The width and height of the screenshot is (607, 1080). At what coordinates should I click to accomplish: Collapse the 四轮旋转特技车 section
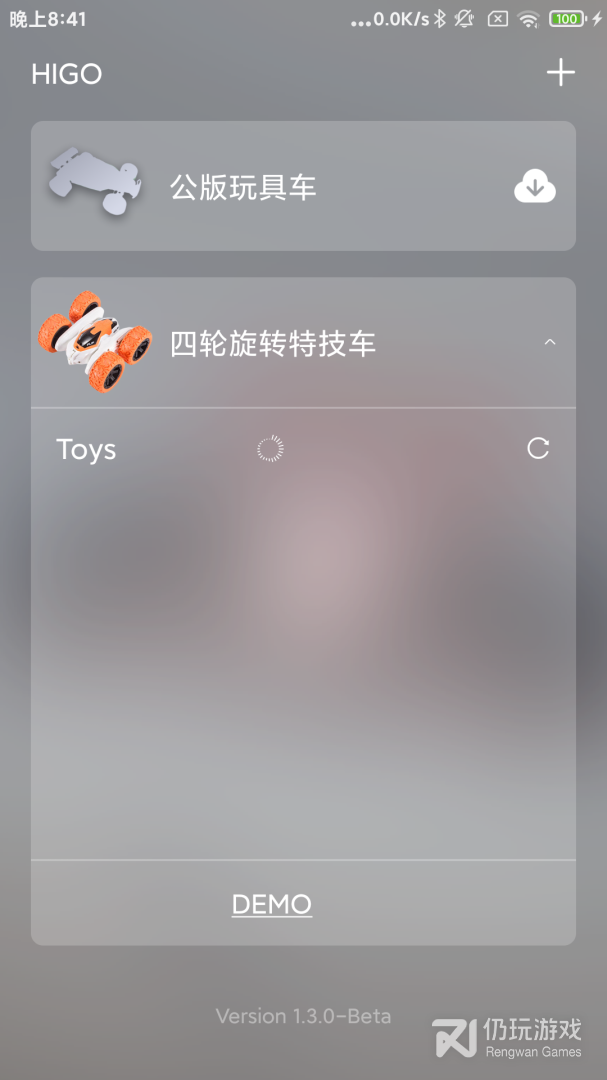click(x=550, y=342)
